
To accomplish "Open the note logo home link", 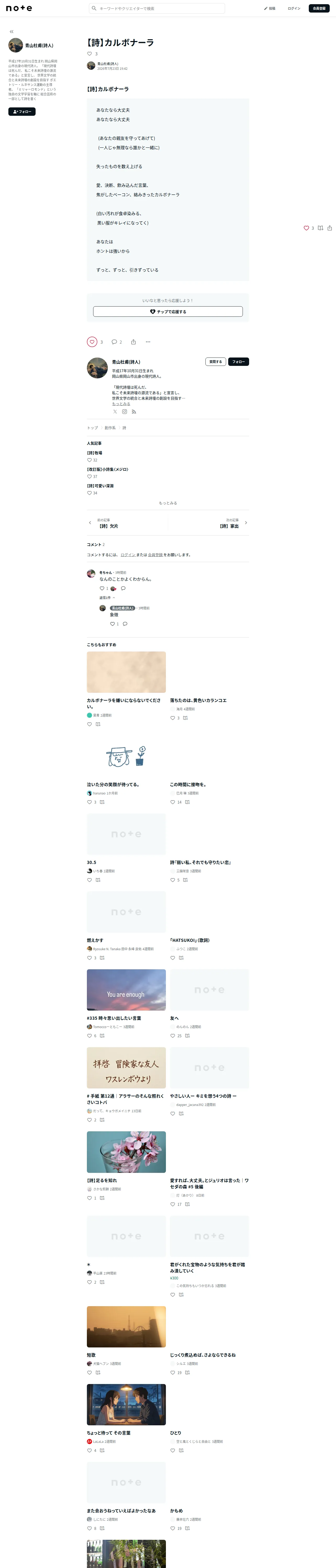I will [x=19, y=9].
